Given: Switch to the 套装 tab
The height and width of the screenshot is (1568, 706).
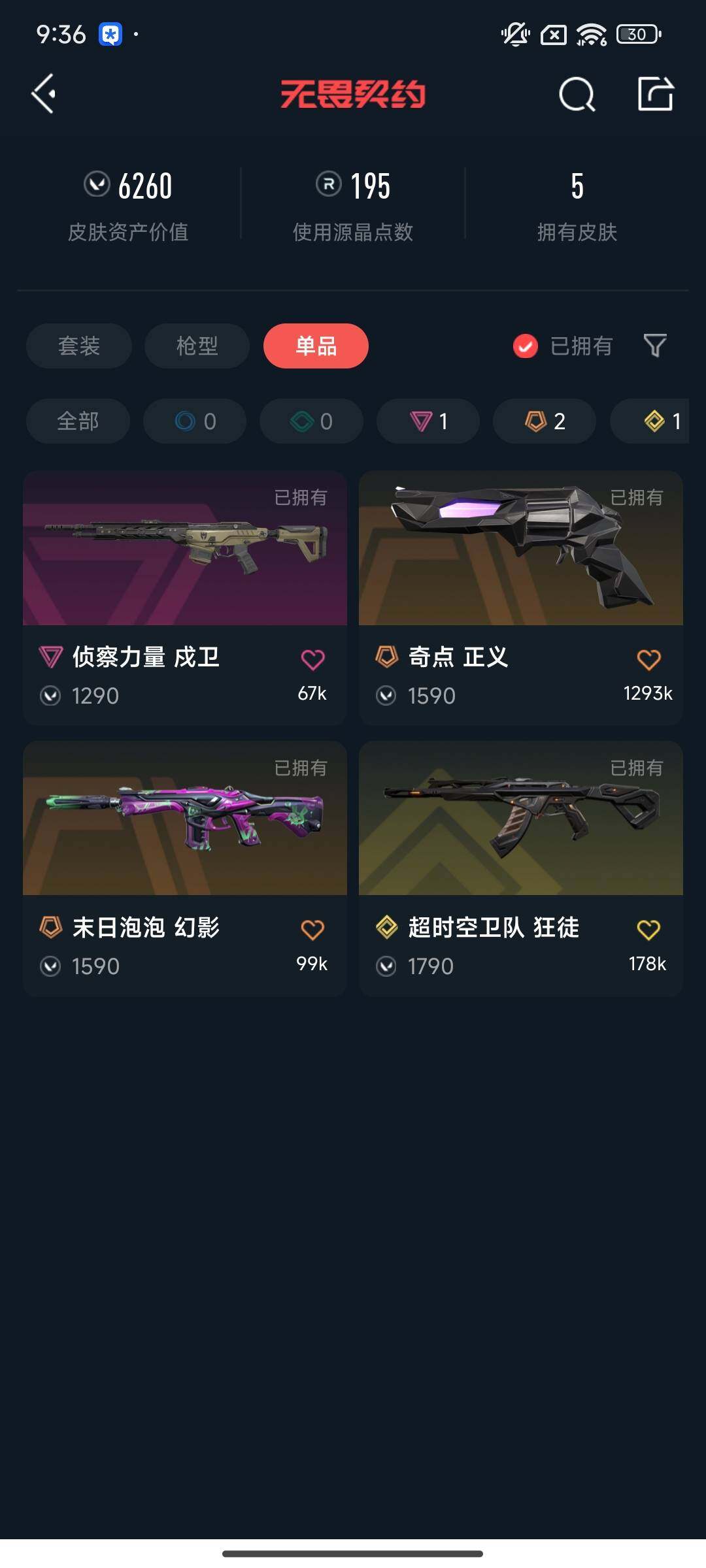Looking at the screenshot, I should point(79,346).
